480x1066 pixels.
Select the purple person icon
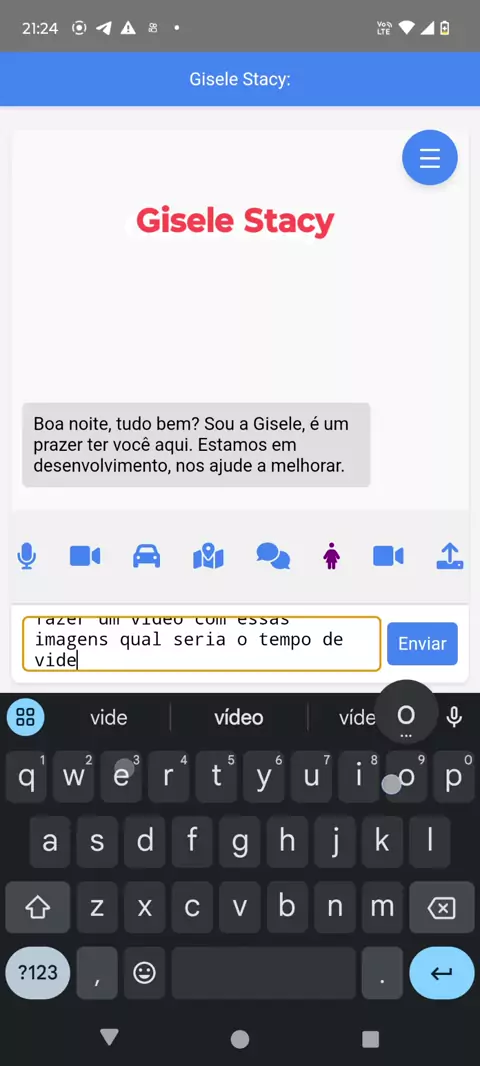331,556
